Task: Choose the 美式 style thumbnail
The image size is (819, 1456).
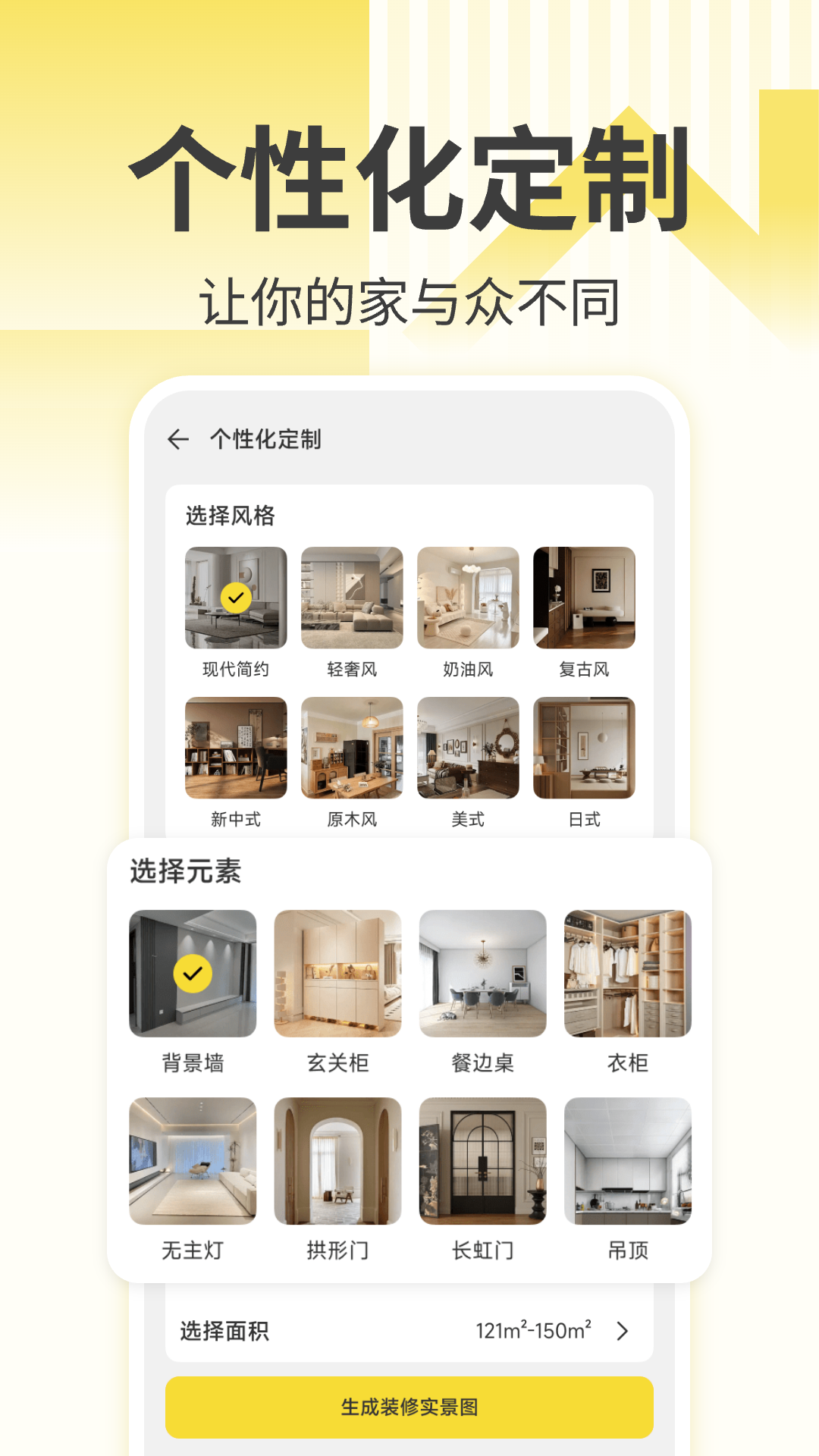Action: click(468, 749)
